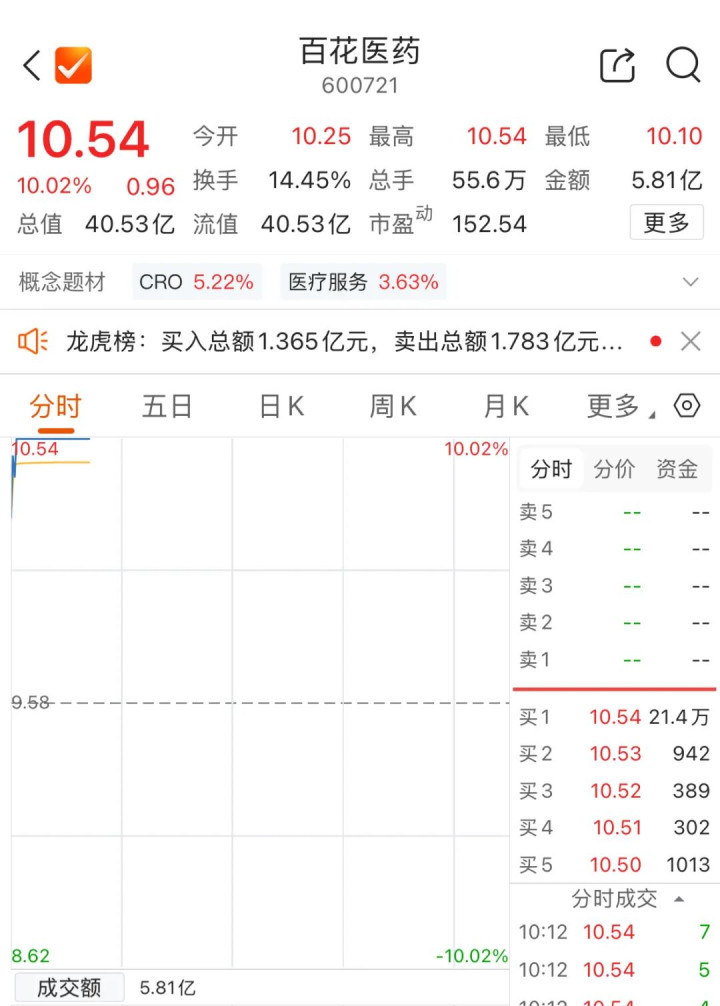Open chart settings hexagon icon

pyautogui.click(x=687, y=405)
